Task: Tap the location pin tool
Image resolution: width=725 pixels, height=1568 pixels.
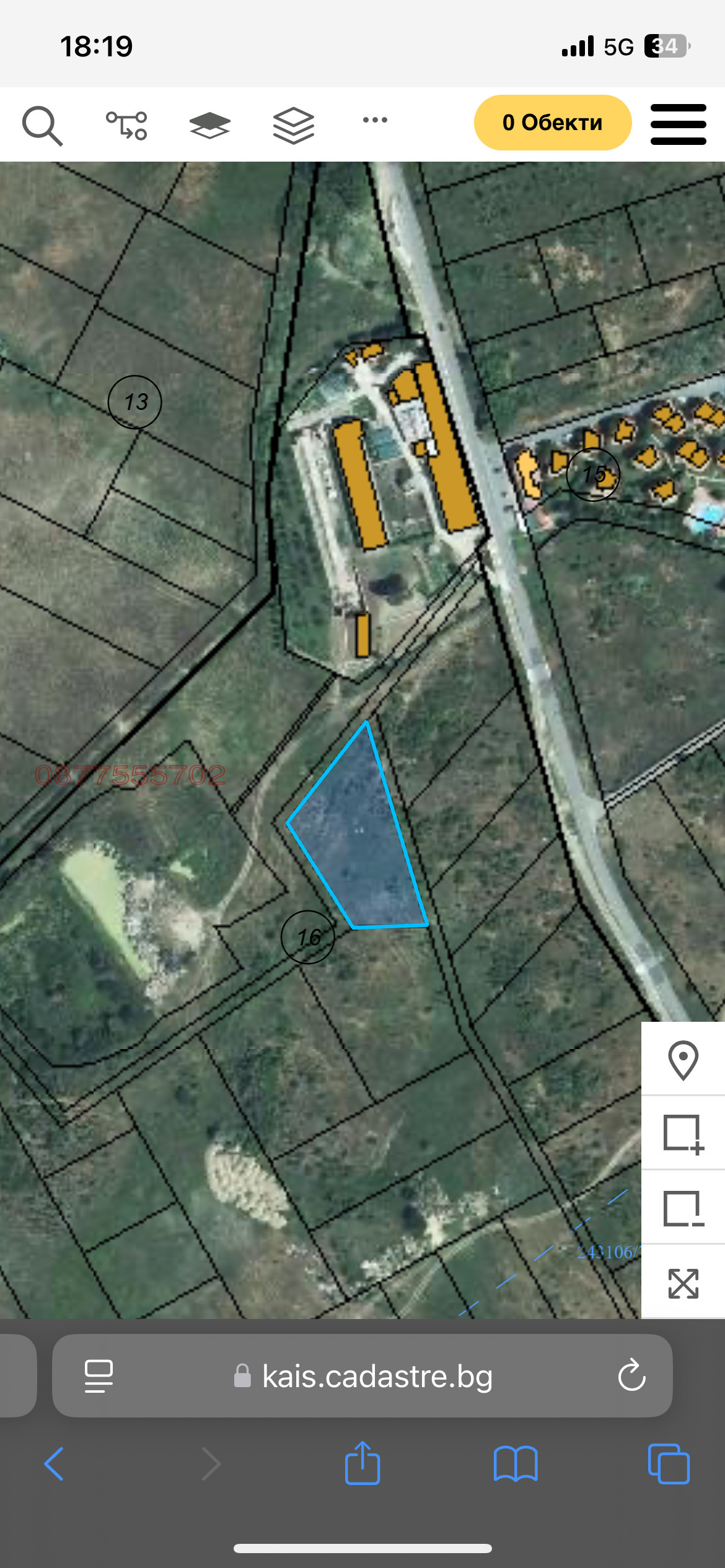Action: point(683,1061)
